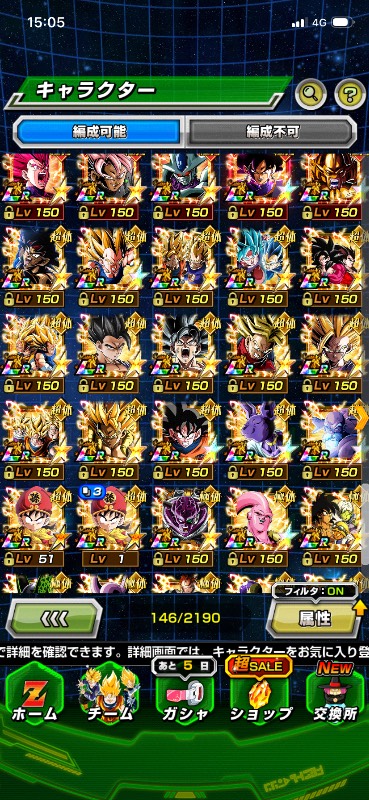369x800 pixels.
Task: Switch to the 編成可能 tab
Action: (99, 132)
